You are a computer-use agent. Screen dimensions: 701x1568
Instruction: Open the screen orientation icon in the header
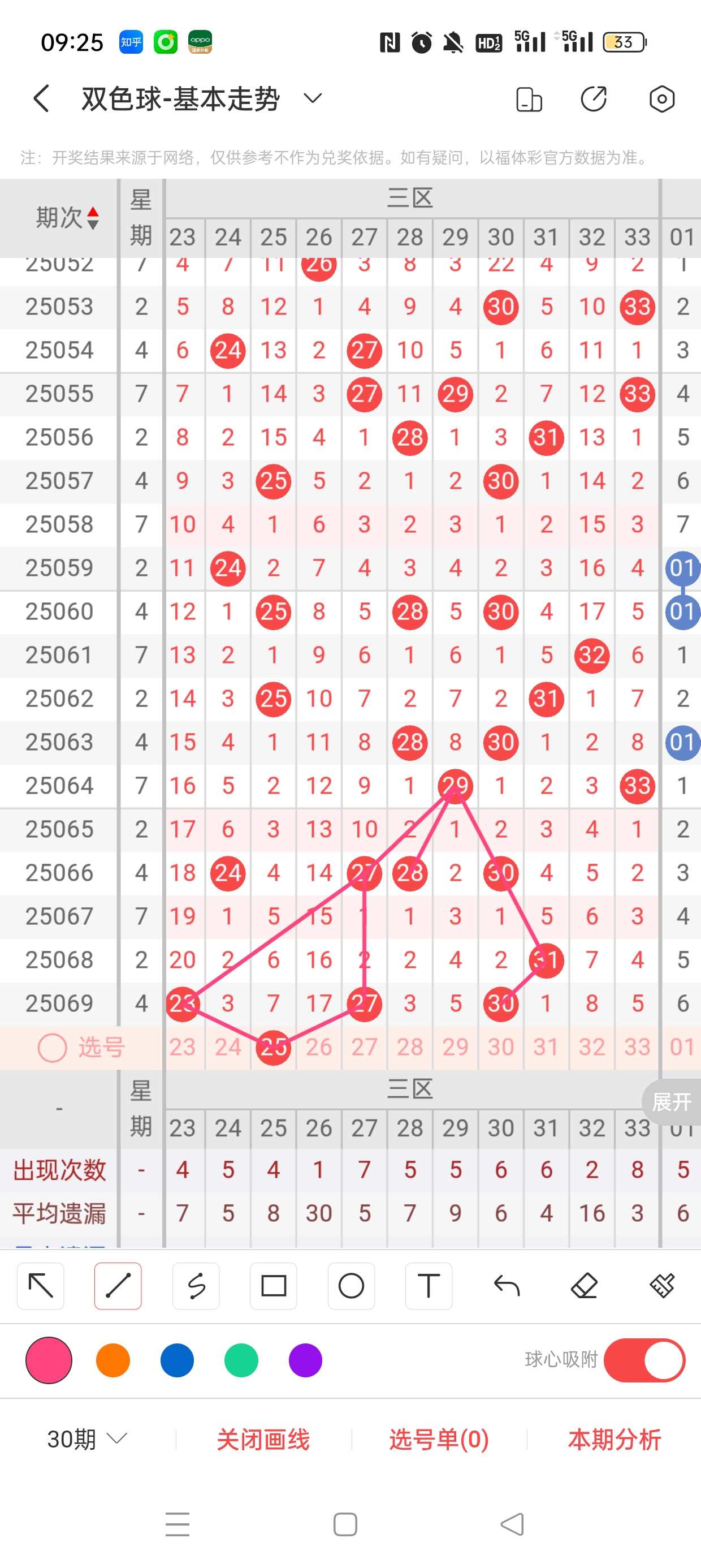[529, 99]
